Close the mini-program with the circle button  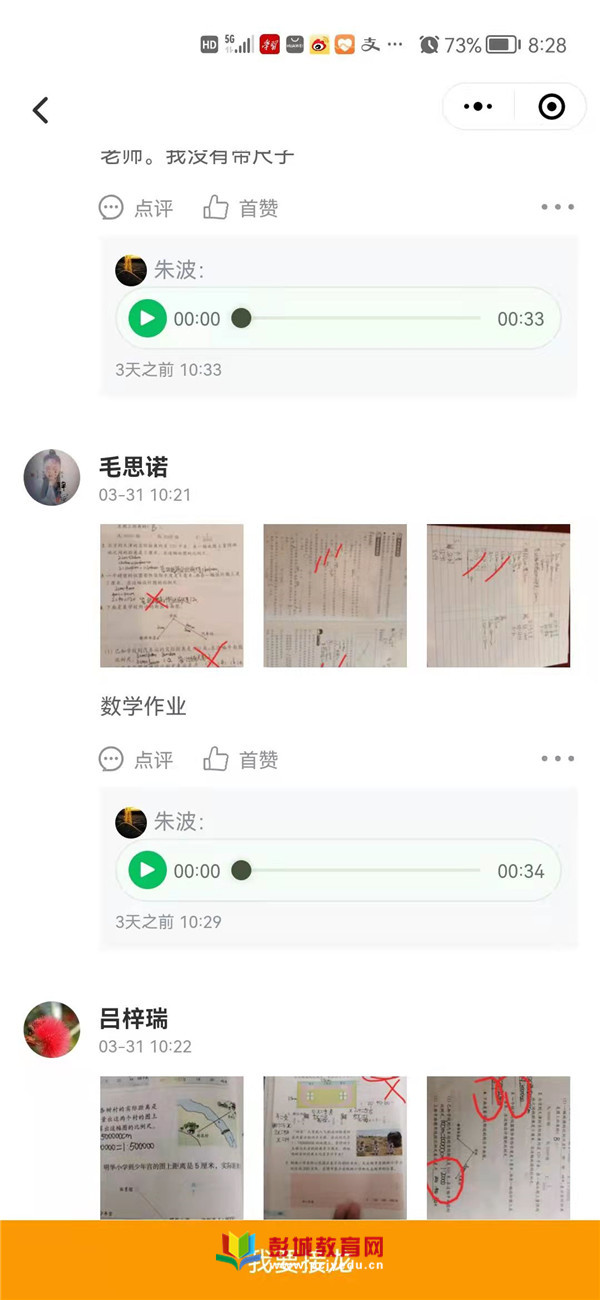[x=552, y=107]
